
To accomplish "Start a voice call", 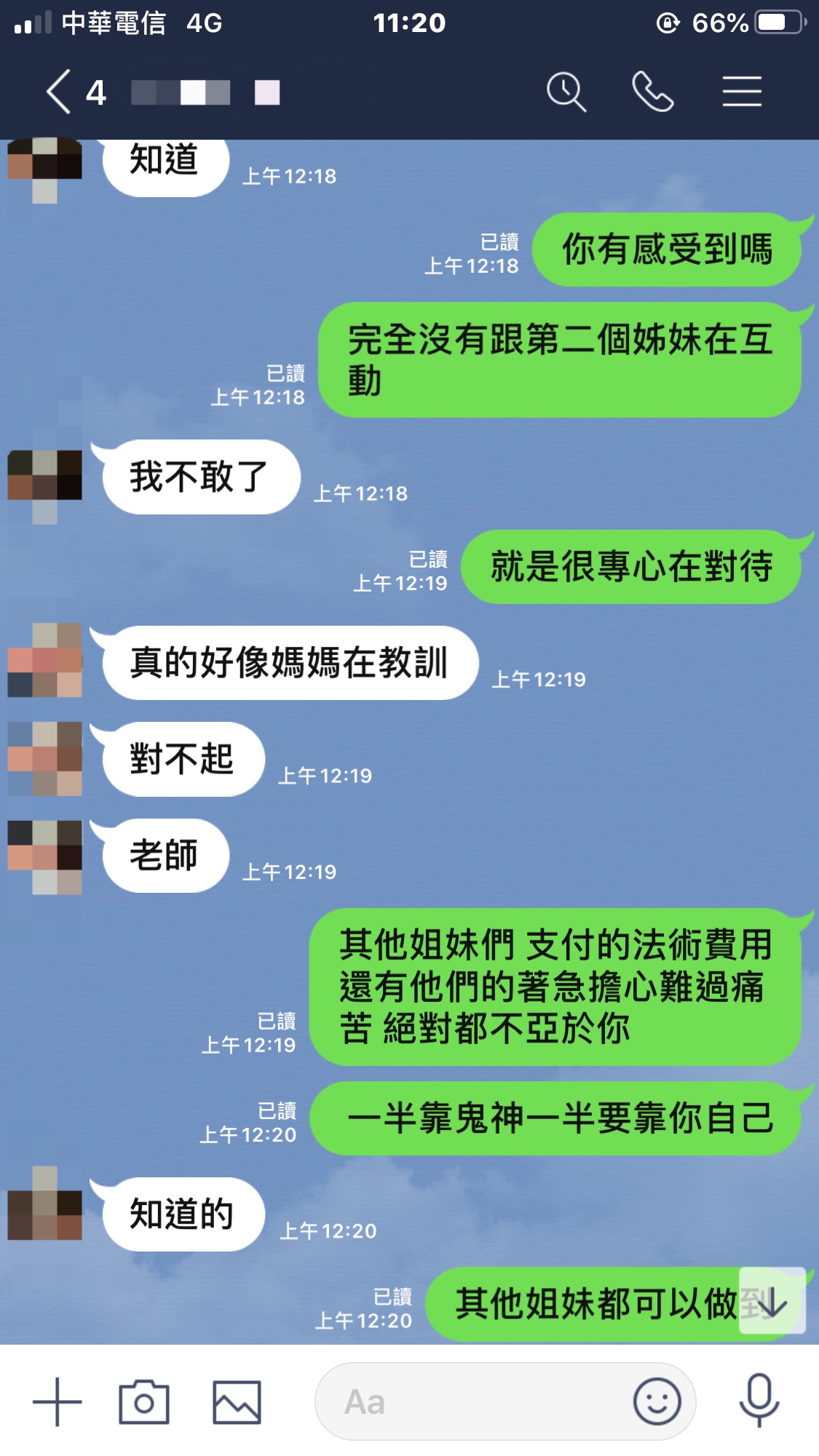I will 652,92.
